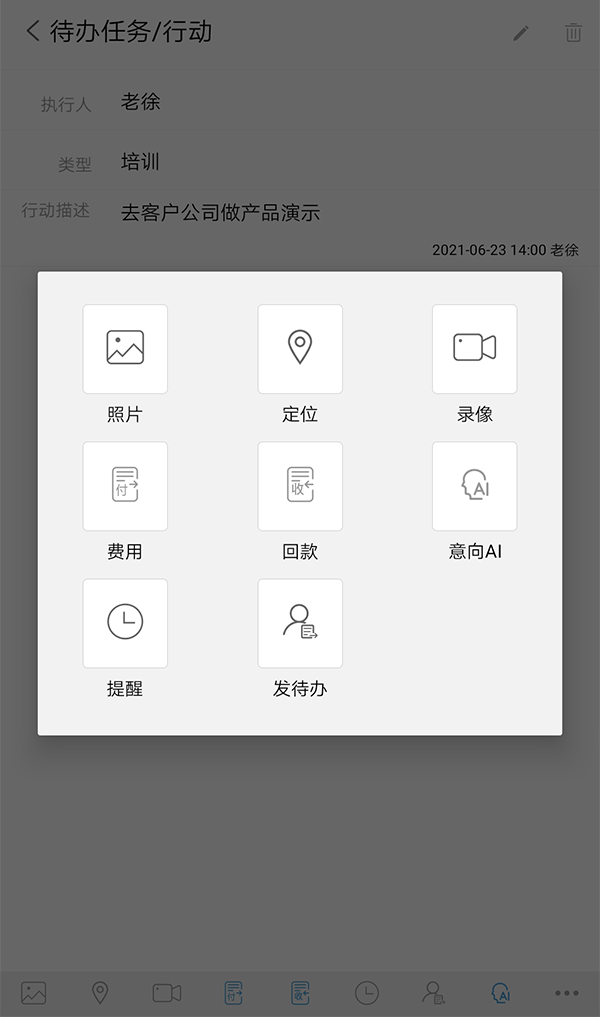Screen dimensions: 600x1017
Task: Tap the clock icon in the bottom toolbar
Action: coord(366,993)
